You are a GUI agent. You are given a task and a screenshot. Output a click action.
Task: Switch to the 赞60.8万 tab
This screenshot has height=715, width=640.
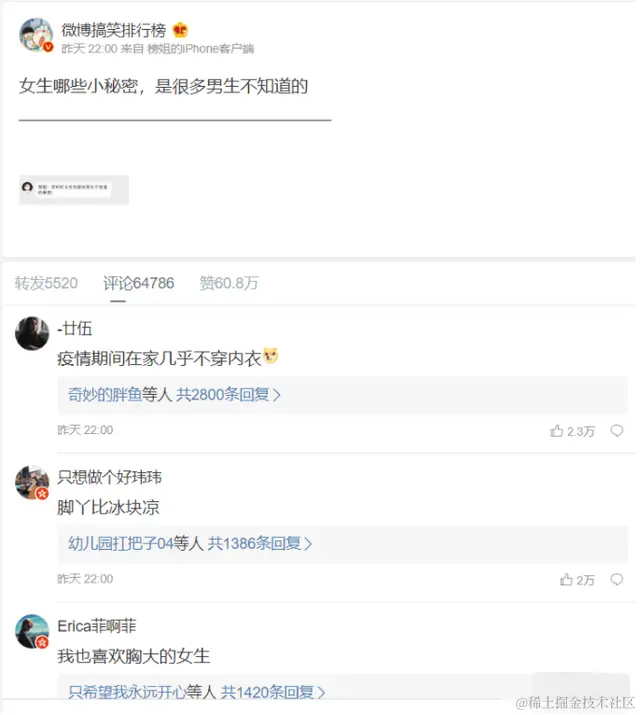coord(229,283)
